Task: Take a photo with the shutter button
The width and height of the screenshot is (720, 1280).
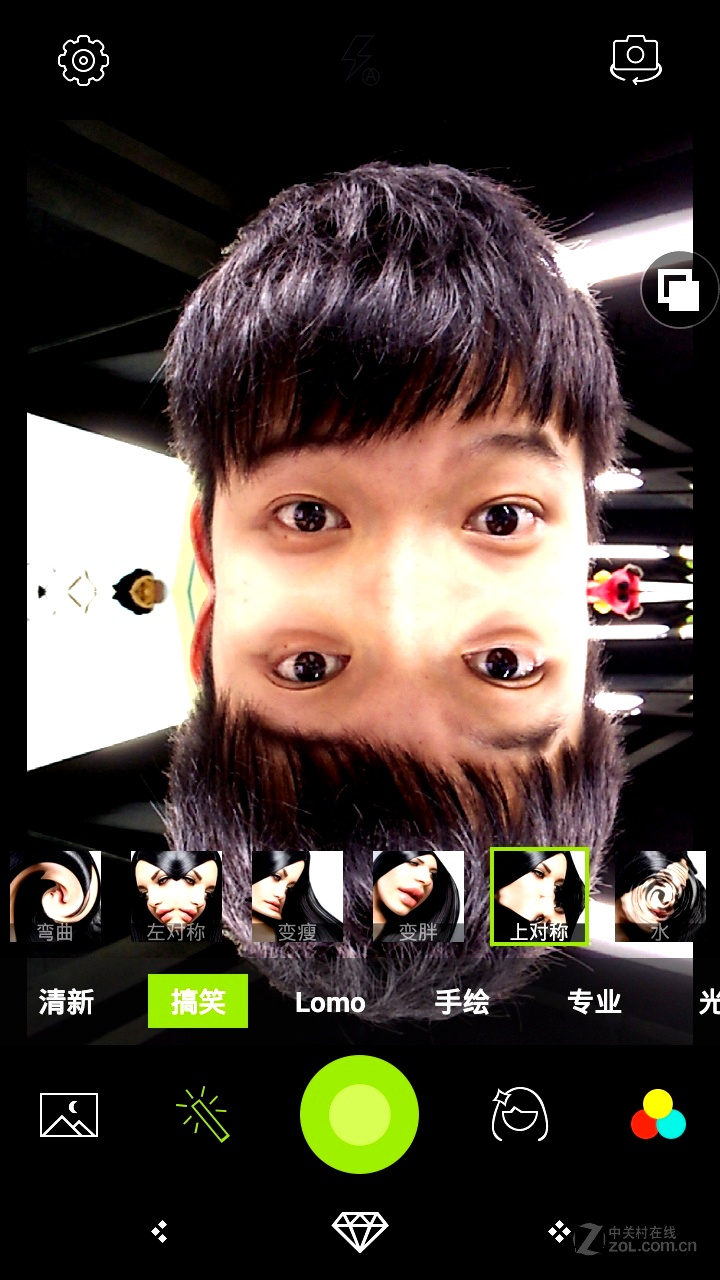Action: point(359,1114)
